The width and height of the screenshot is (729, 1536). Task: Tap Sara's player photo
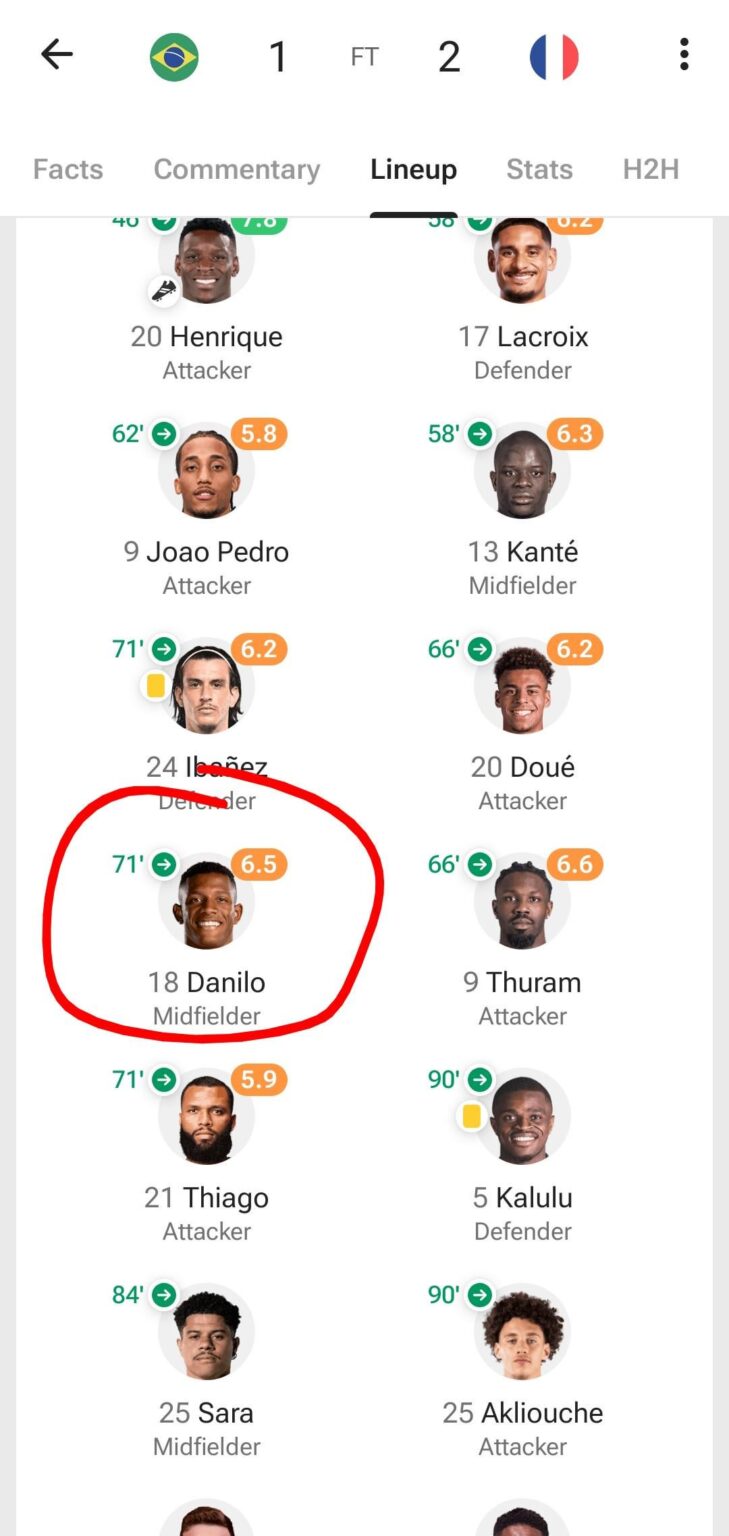(x=206, y=1332)
